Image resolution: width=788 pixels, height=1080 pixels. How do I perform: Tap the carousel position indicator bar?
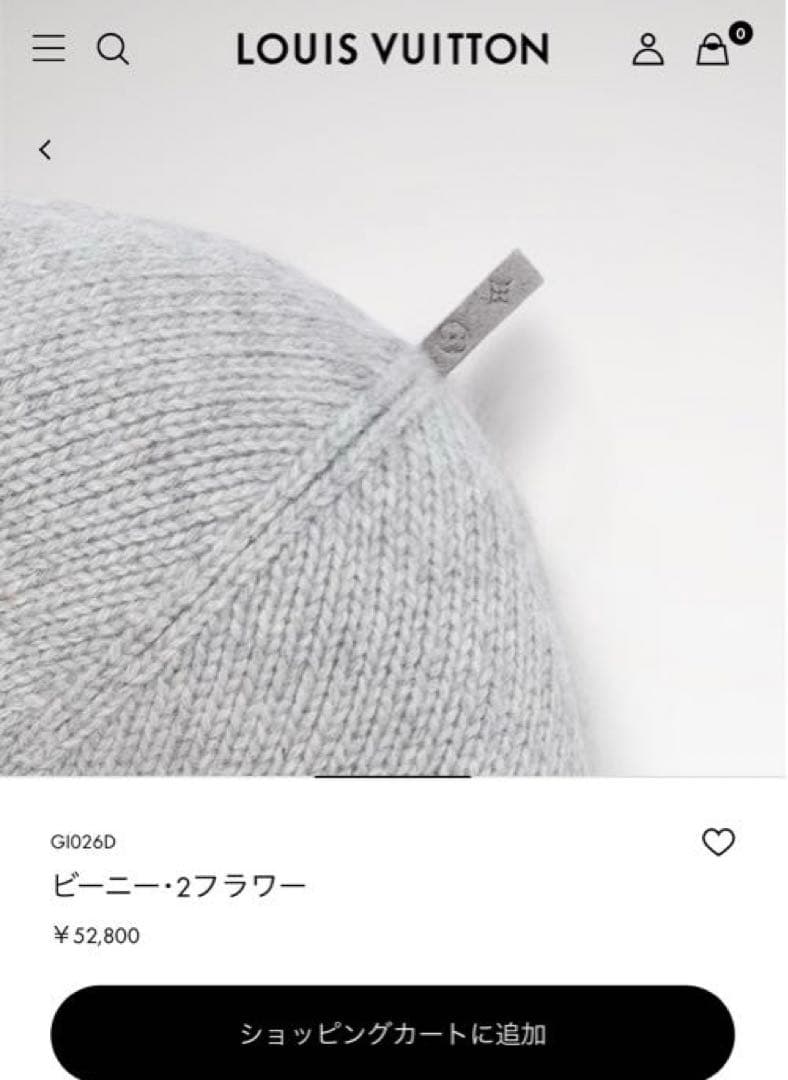coord(392,775)
